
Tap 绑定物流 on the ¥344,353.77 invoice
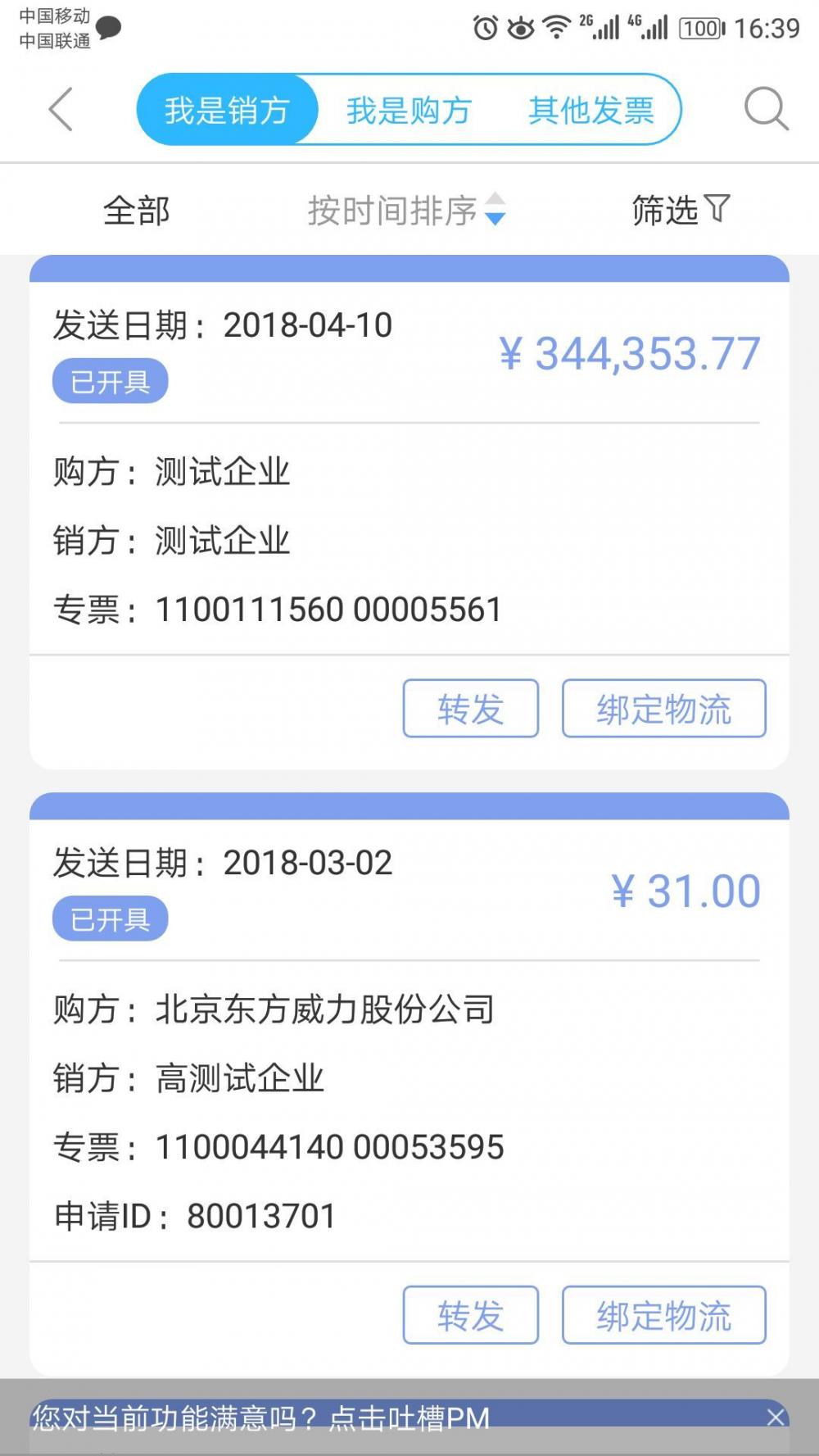[664, 709]
